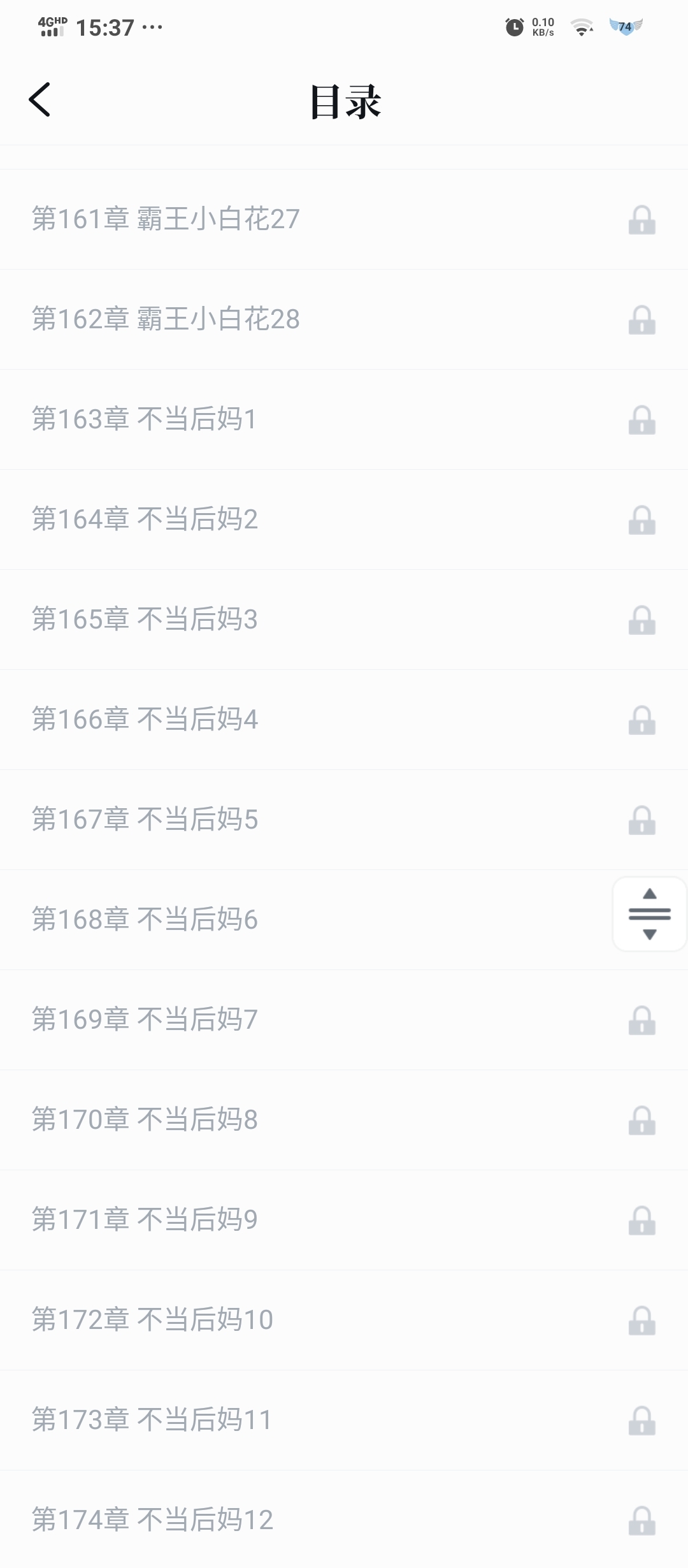
Task: Select chapter 第168章 不当后妈6
Action: (145, 920)
